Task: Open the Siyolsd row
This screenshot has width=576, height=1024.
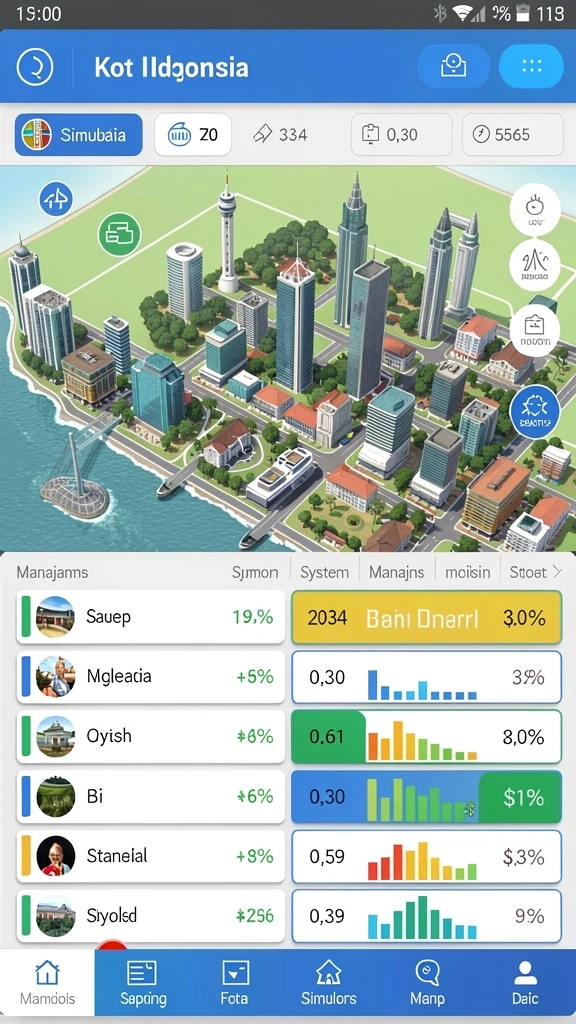Action: tap(151, 916)
